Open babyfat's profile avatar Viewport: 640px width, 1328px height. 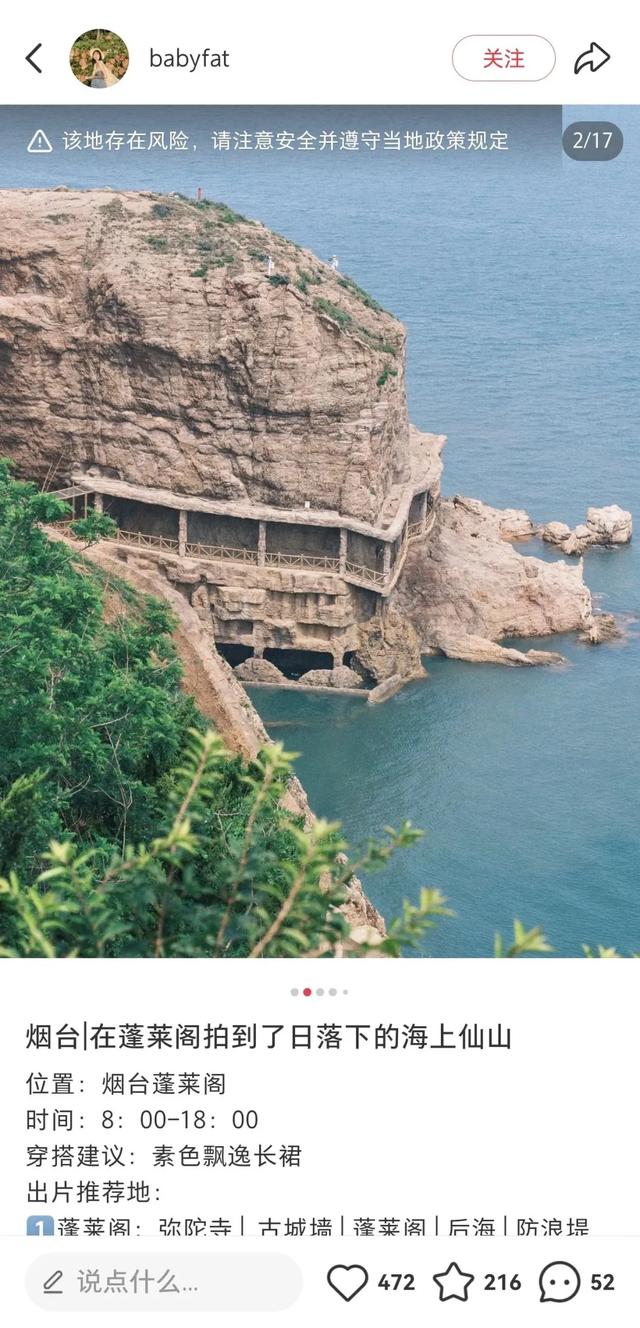(99, 58)
